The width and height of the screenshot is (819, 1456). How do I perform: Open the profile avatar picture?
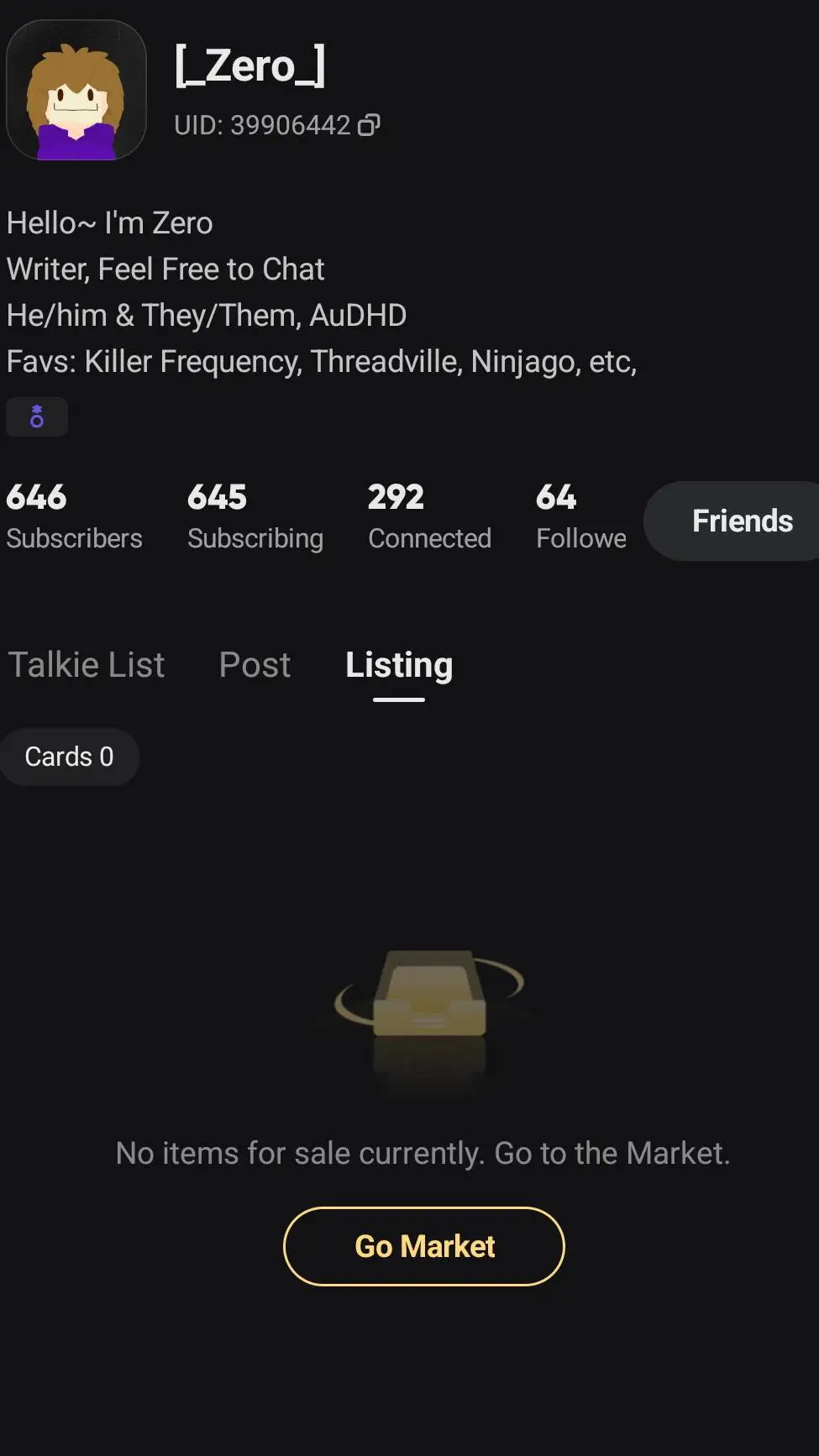[76, 91]
